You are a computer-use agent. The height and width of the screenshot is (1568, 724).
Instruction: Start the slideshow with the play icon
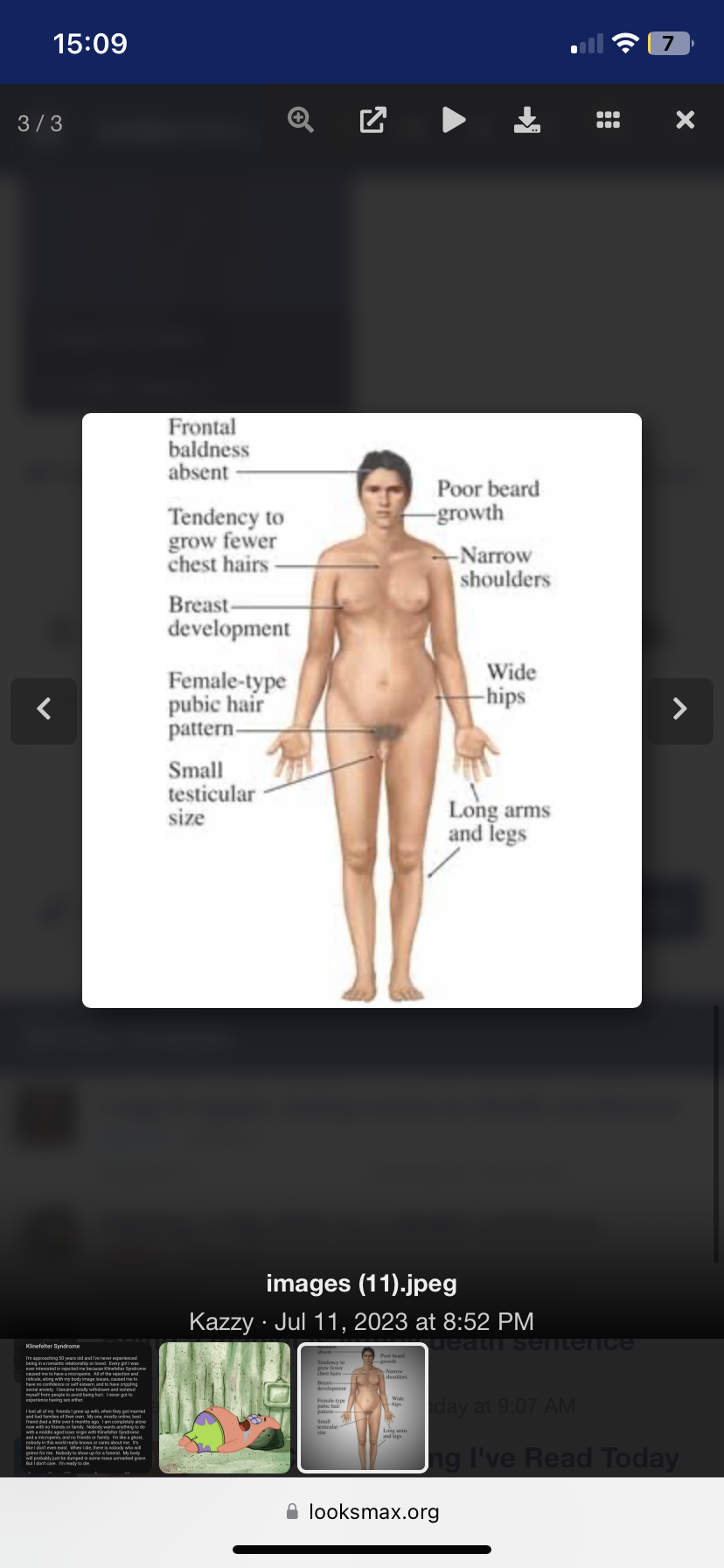coord(453,120)
